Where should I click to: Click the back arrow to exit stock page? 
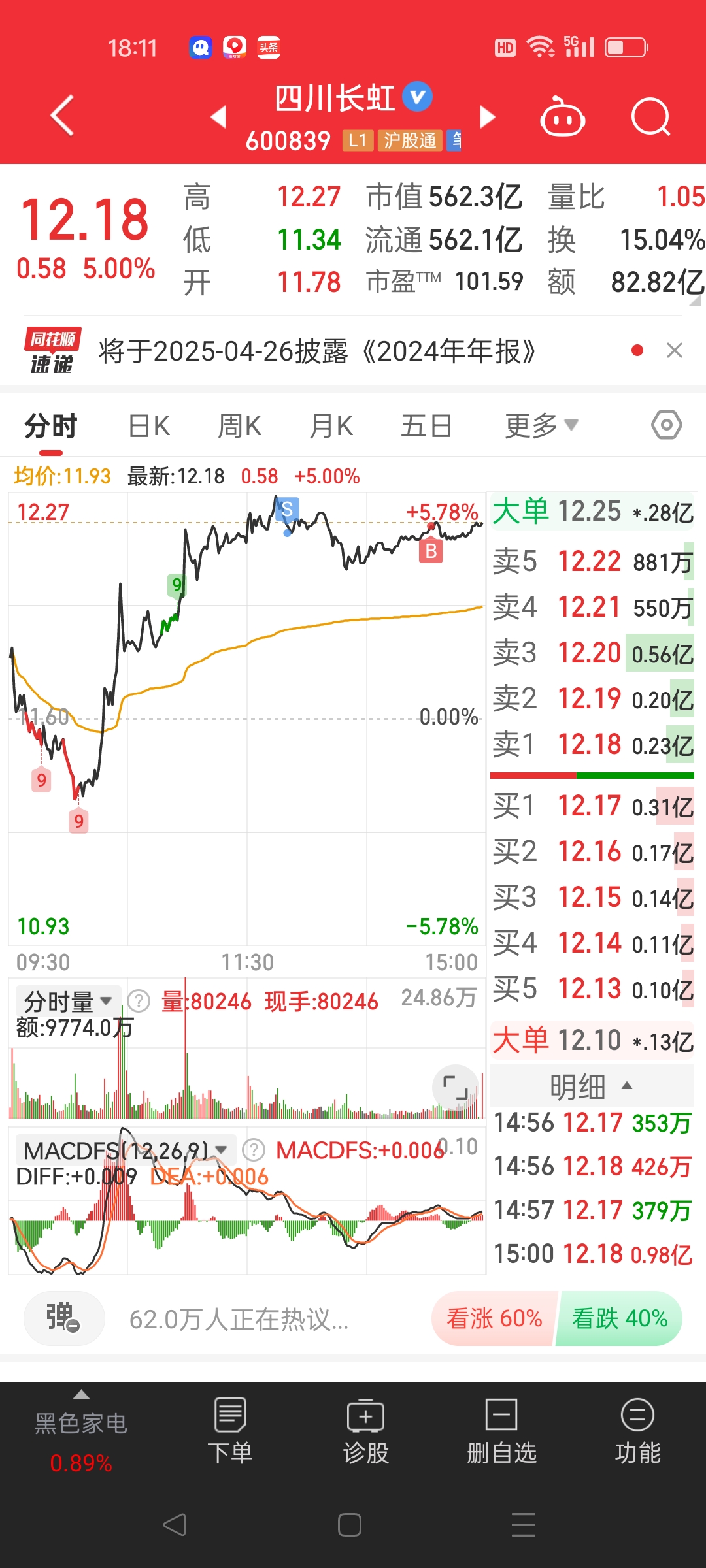pyautogui.click(x=61, y=115)
